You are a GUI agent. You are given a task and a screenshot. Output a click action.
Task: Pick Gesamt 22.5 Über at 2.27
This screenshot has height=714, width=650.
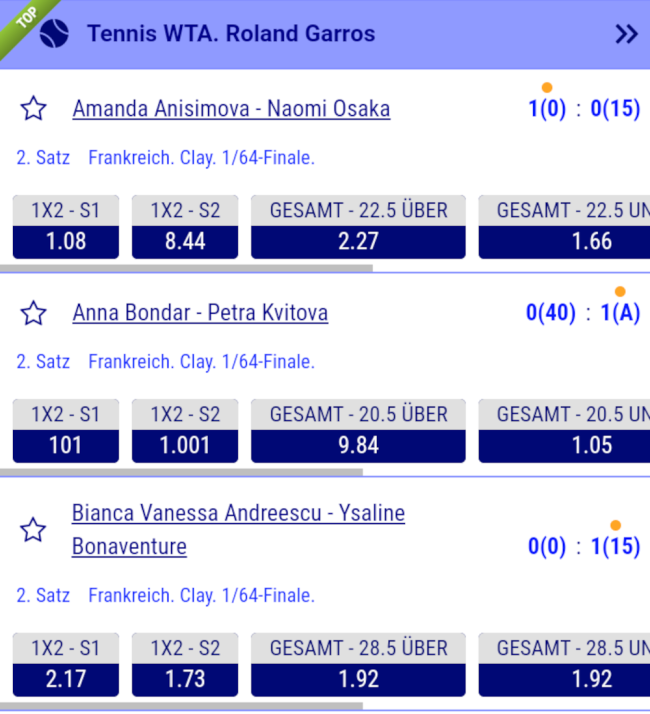[x=358, y=240]
